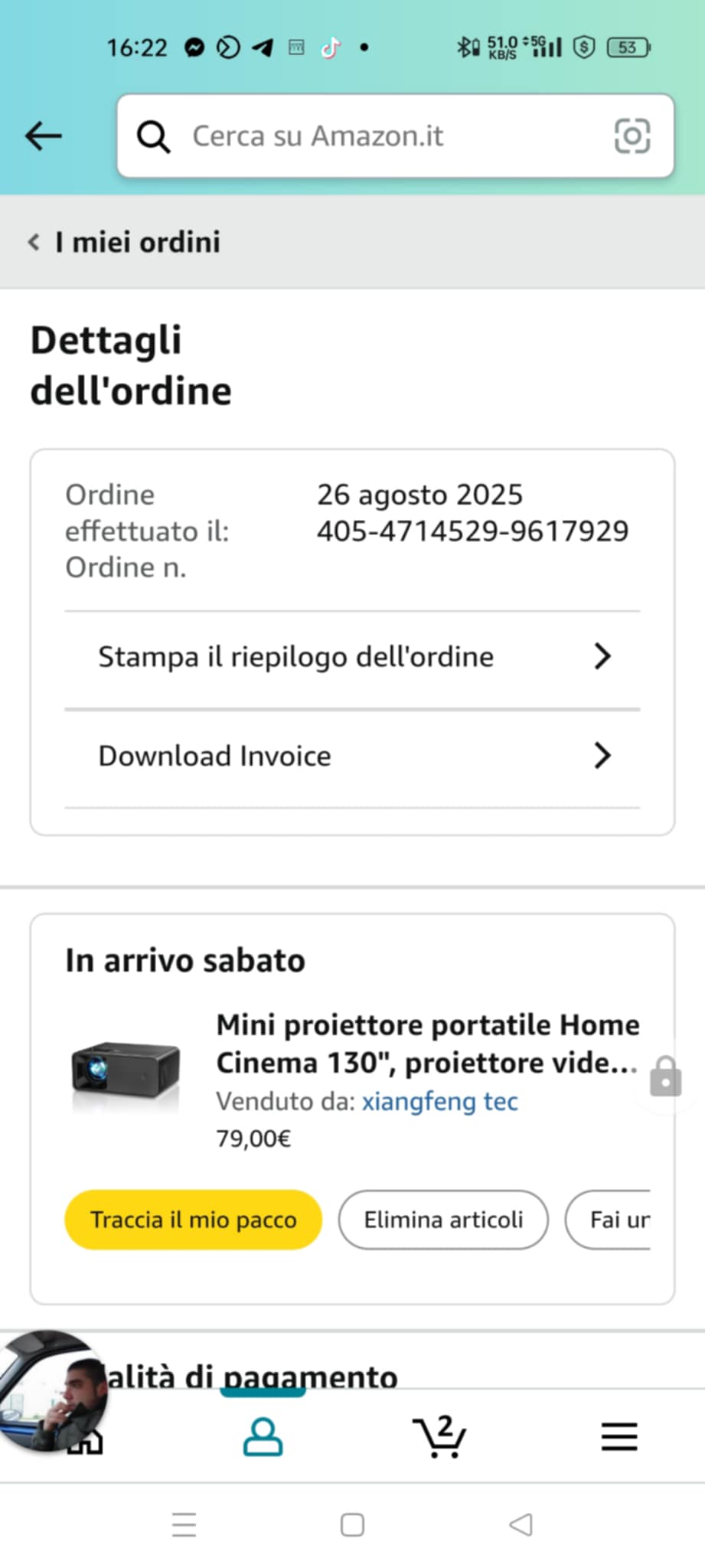This screenshot has height=1568, width=705.
Task: Open the shopping cart tab
Action: pyautogui.click(x=439, y=1436)
